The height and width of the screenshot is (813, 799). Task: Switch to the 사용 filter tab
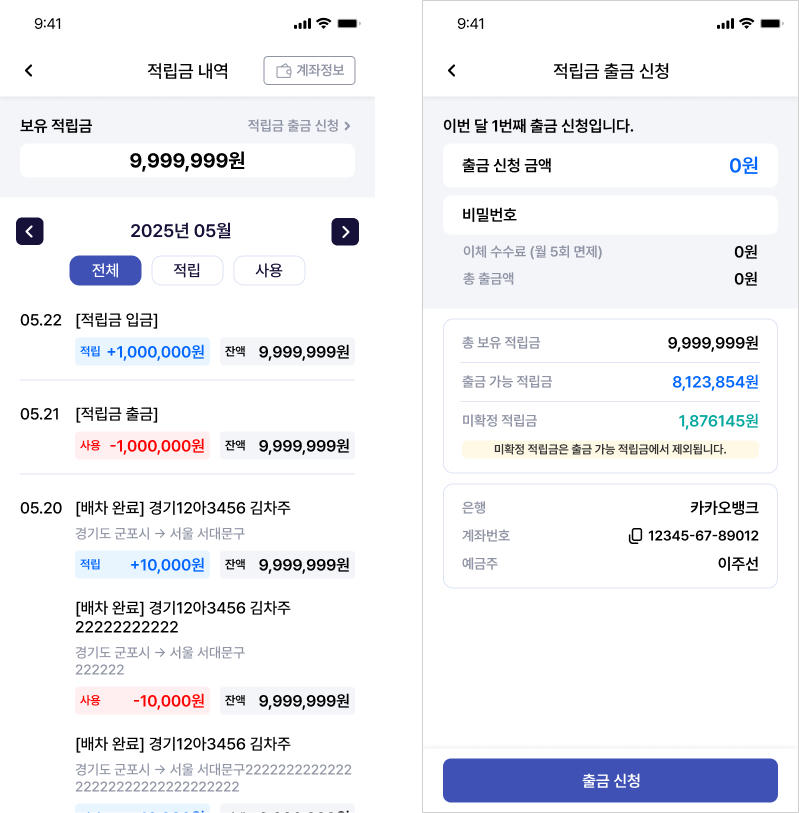[x=269, y=270]
